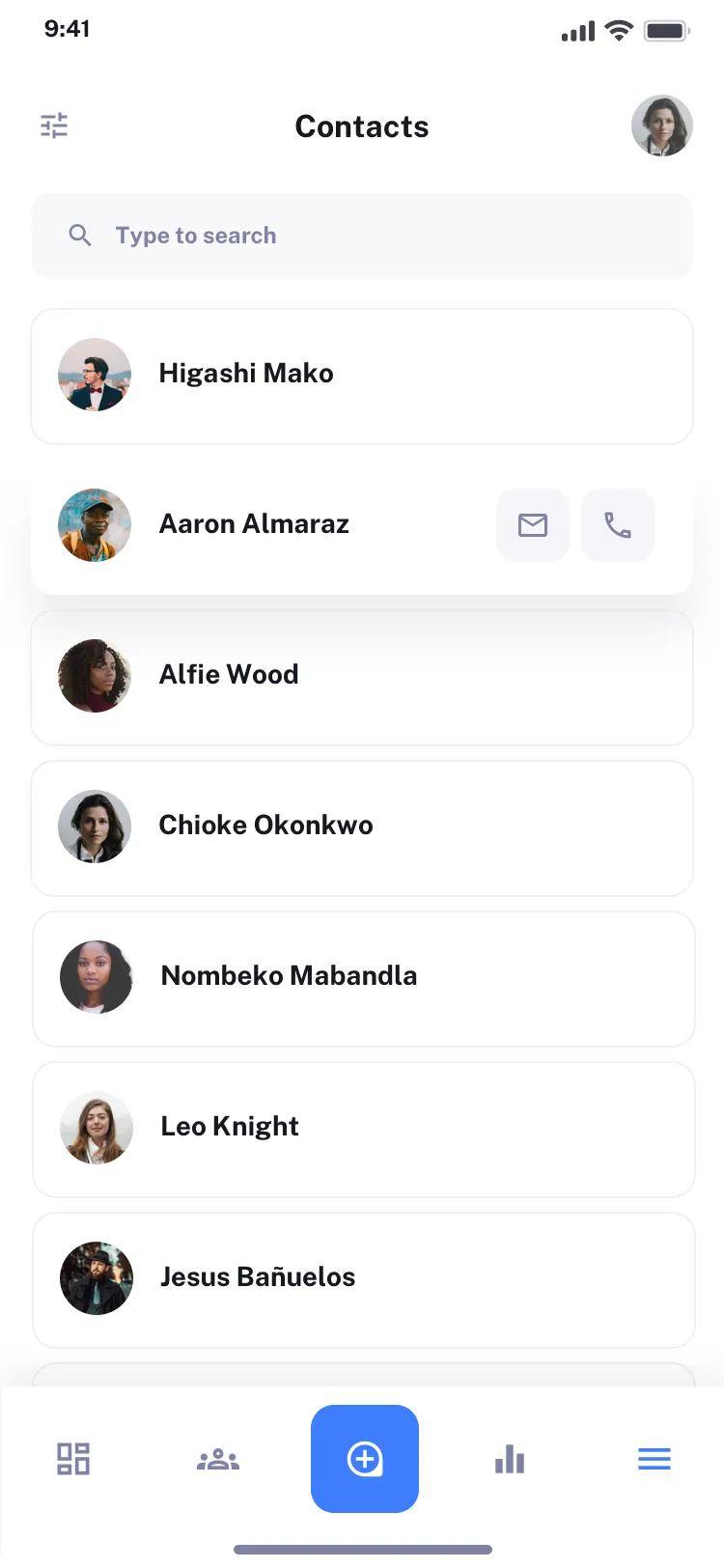Open the dashboard grid icon in bottom bar
The image size is (724, 1568).
pos(74,1459)
